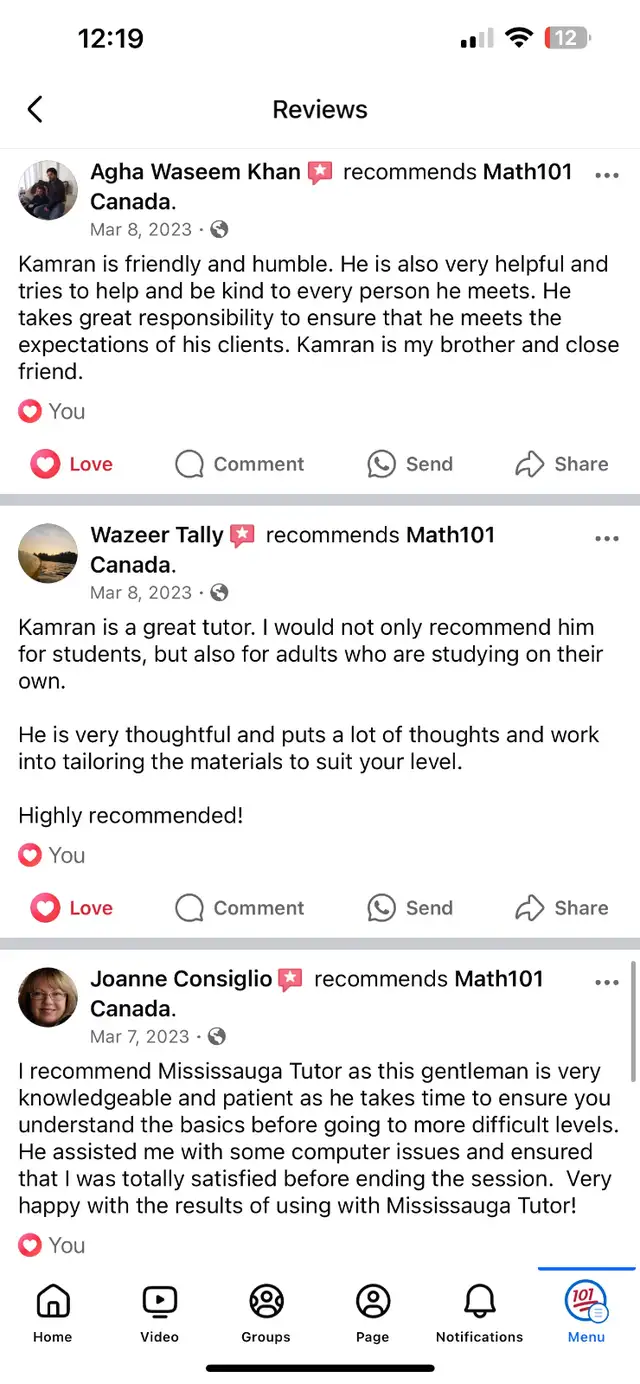Screen dimensions: 640x1384
Task: Send Wazeer Tally's review via WhatsApp
Action: (x=410, y=908)
